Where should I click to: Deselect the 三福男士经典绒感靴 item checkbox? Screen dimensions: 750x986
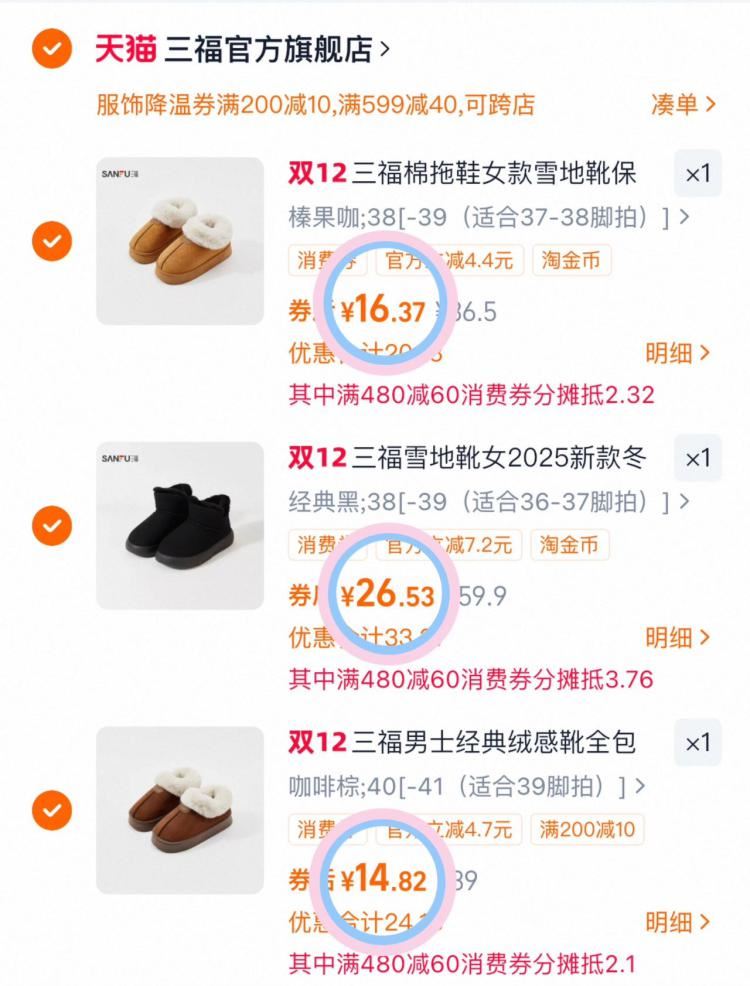coord(52,809)
